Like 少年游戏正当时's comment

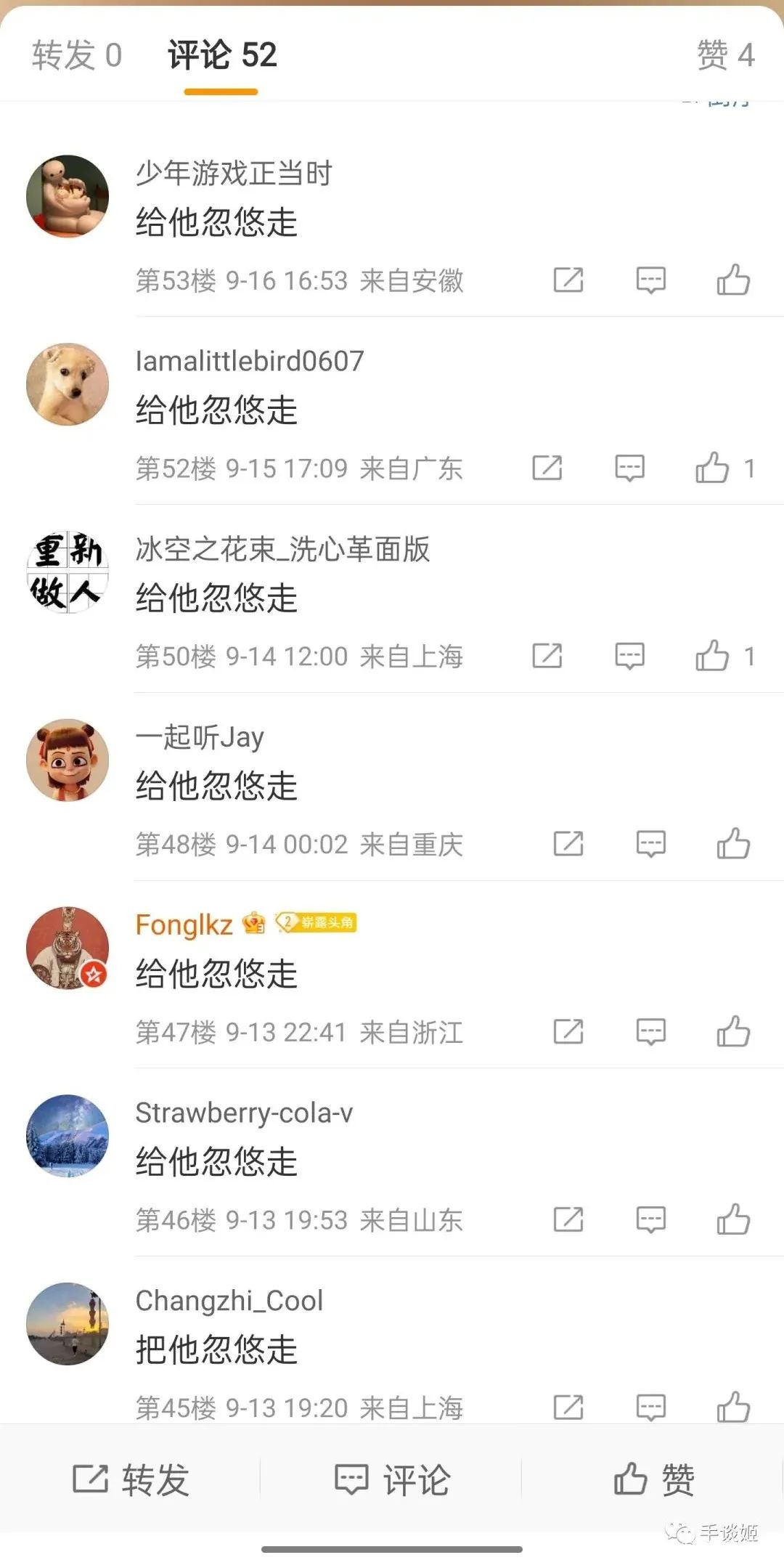[733, 280]
